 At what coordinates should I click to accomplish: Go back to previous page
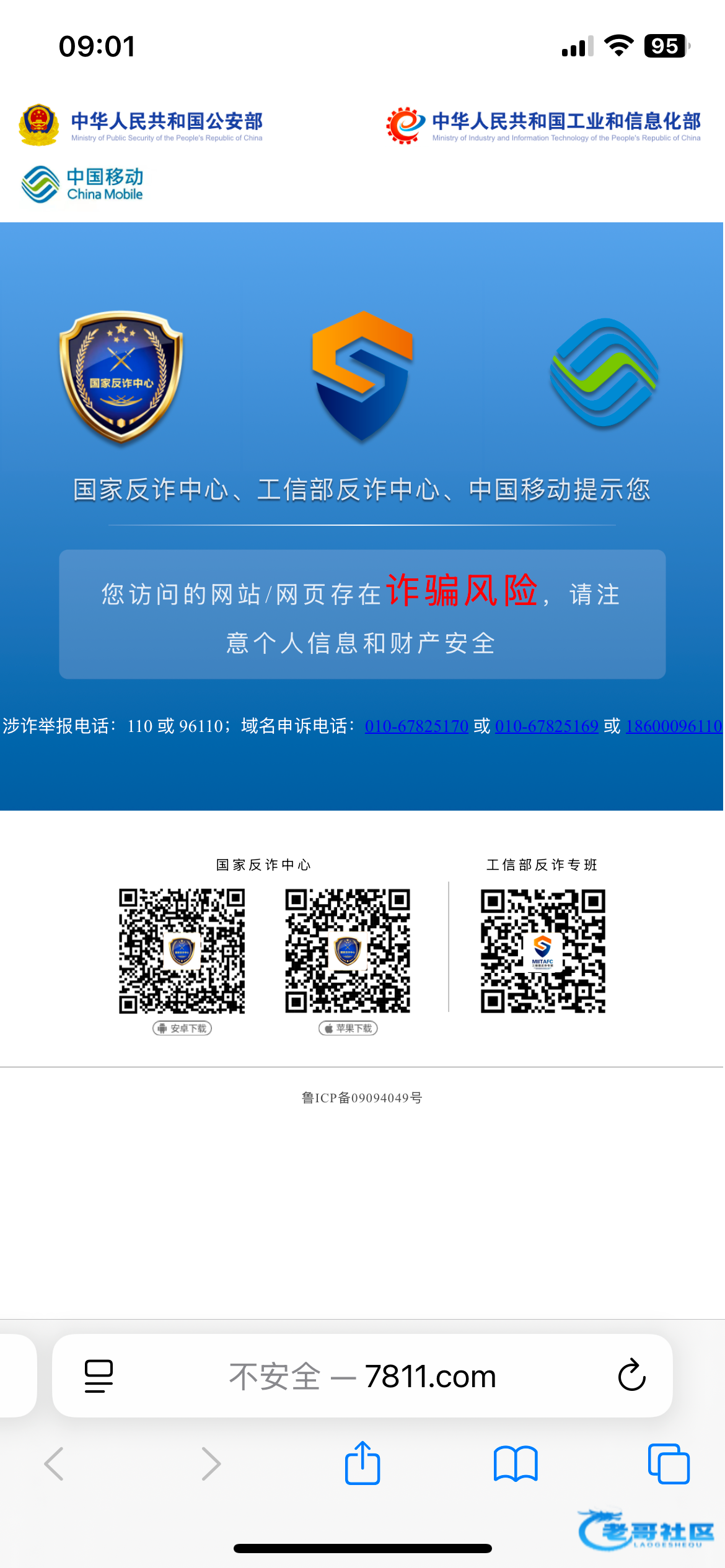[x=55, y=1464]
